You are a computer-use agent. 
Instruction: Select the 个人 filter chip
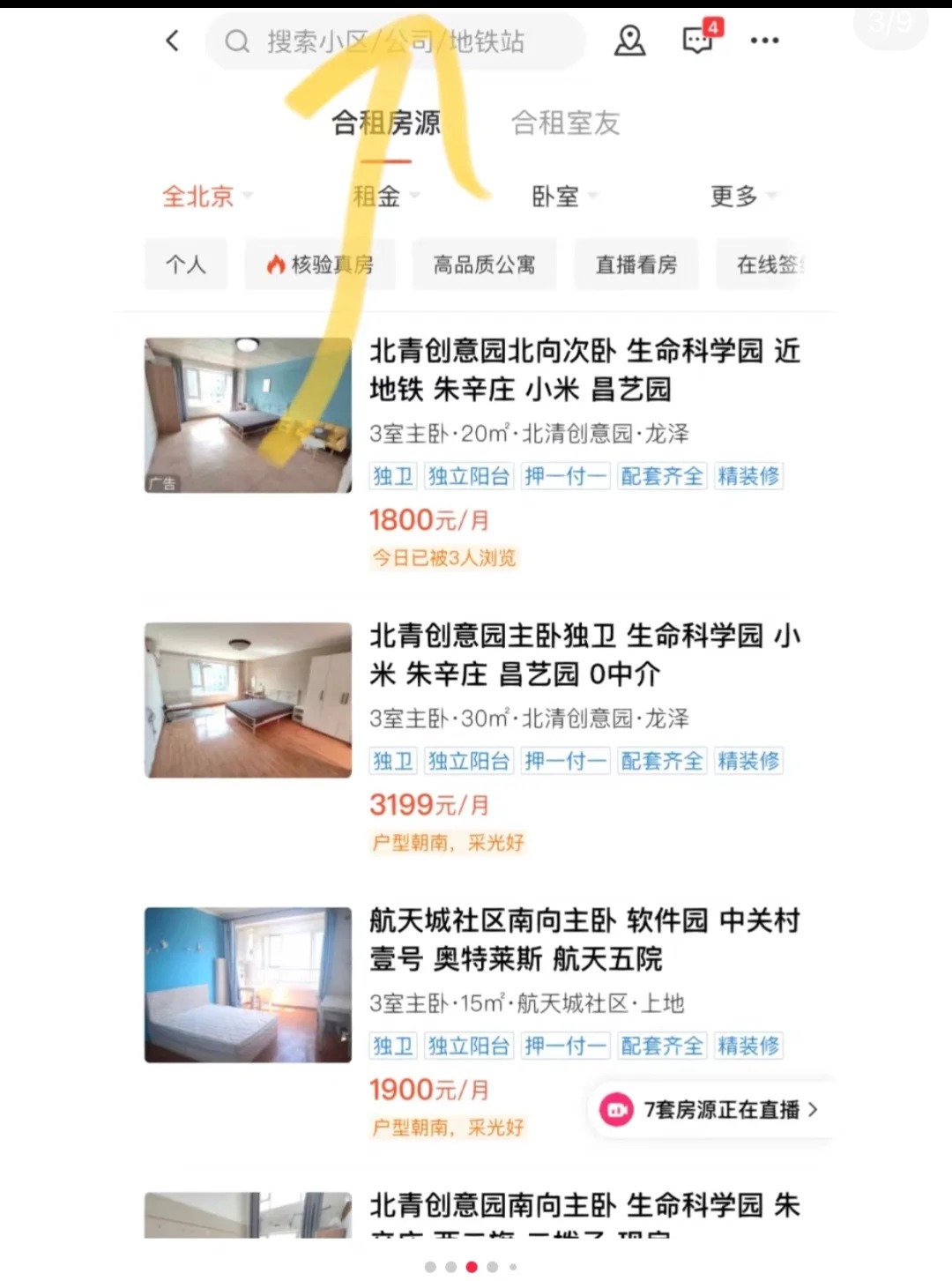point(186,264)
